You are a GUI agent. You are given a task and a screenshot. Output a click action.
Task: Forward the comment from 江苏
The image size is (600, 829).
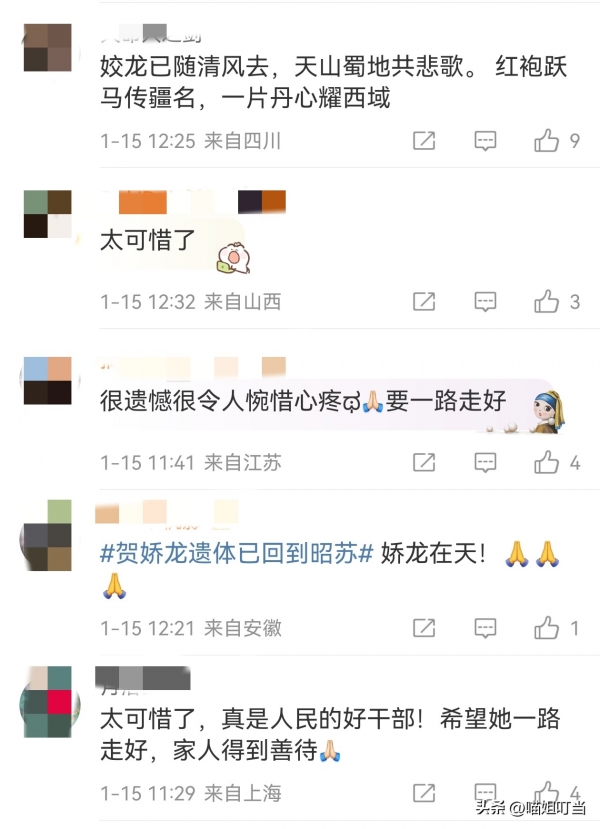tap(424, 462)
